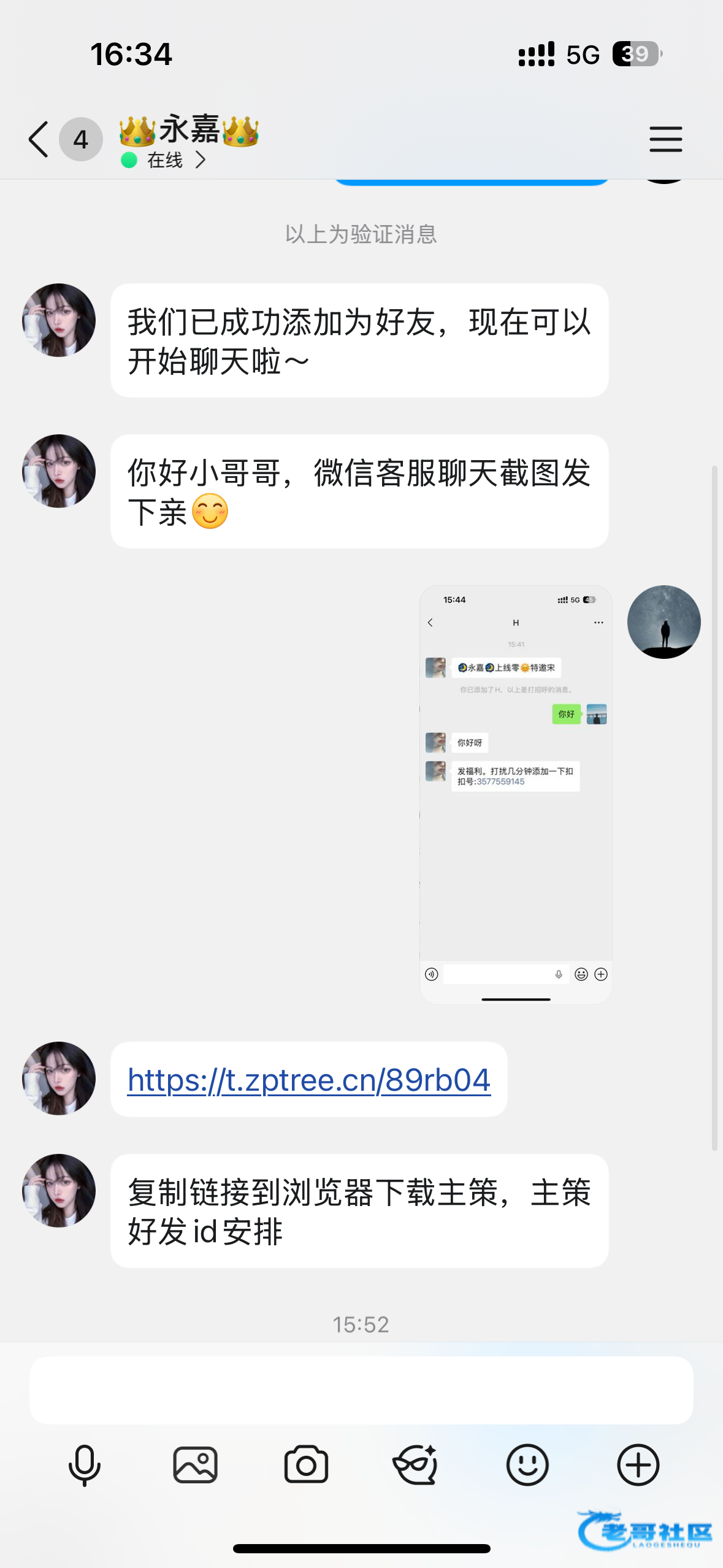View your own profile avatar
Image resolution: width=723 pixels, height=1568 pixels.
[x=664, y=622]
